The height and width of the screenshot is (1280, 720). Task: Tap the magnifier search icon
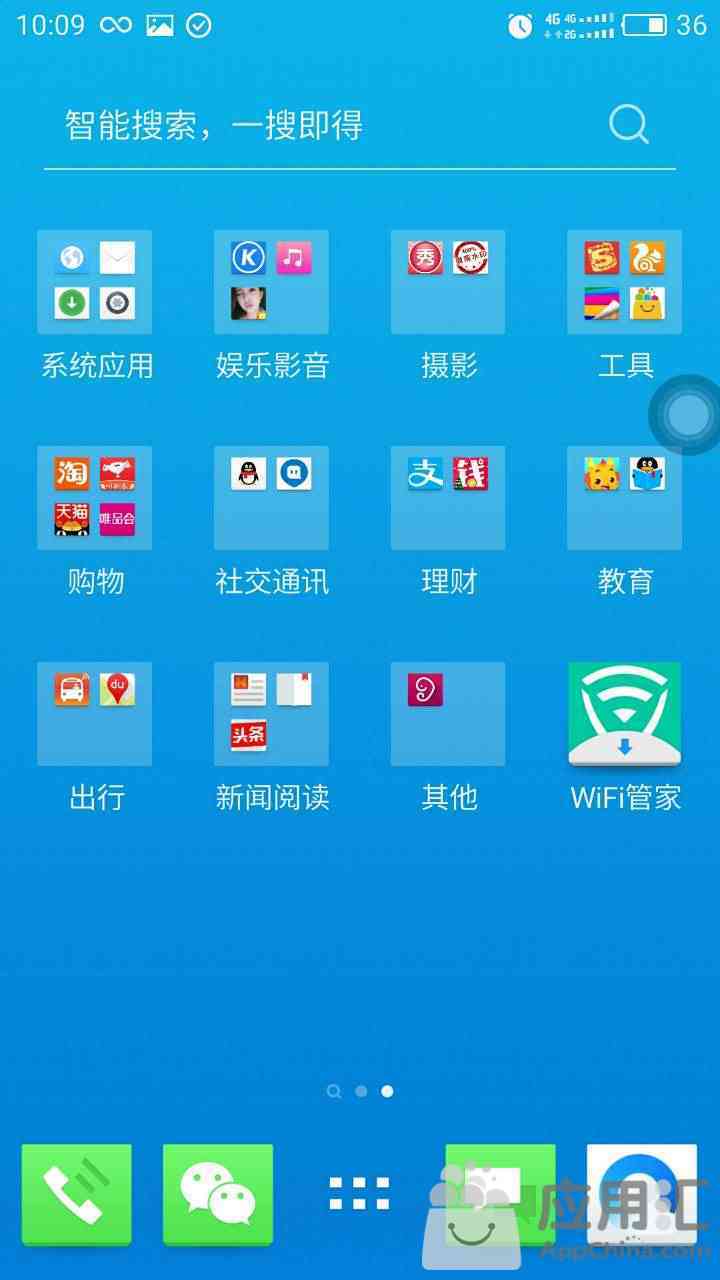click(629, 125)
